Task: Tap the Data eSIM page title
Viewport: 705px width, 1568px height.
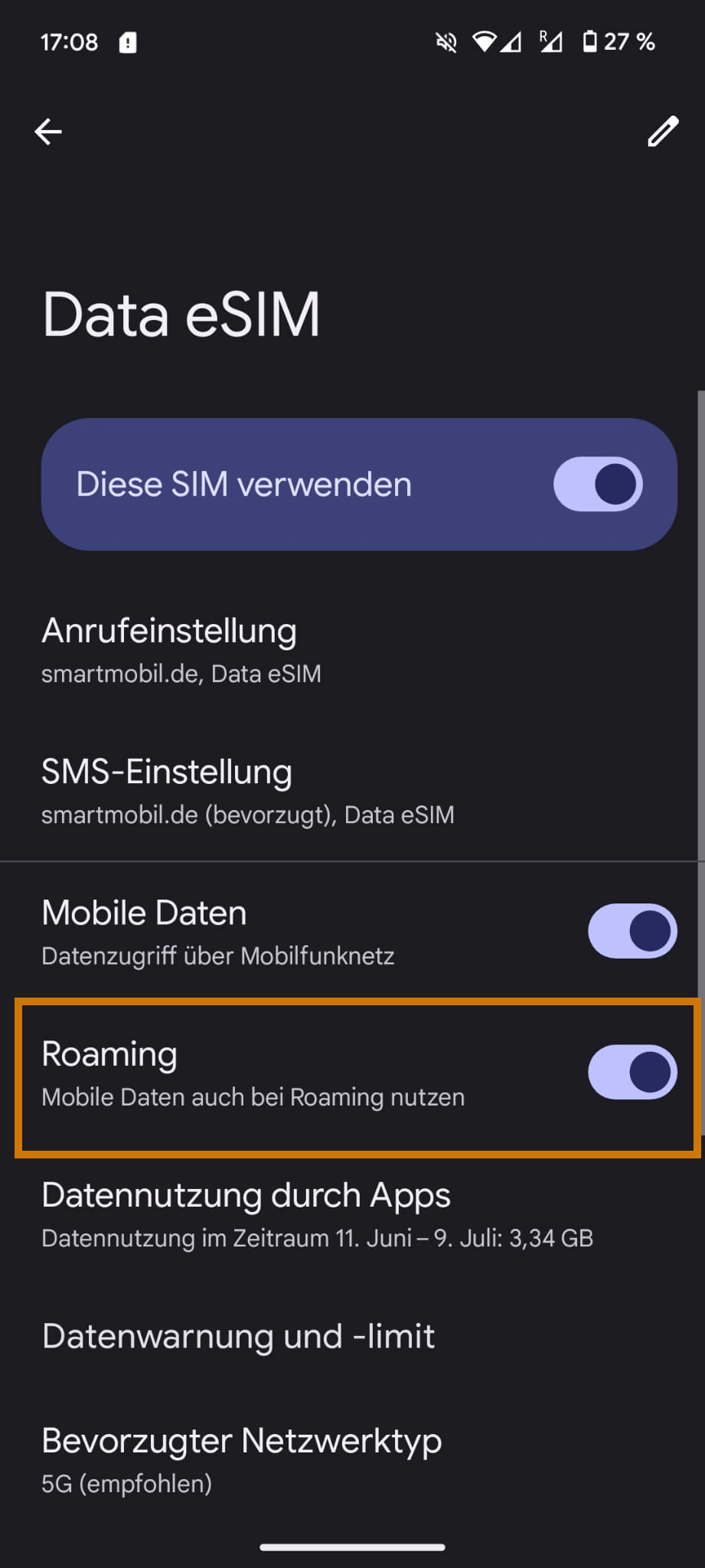Action: pyautogui.click(x=181, y=314)
